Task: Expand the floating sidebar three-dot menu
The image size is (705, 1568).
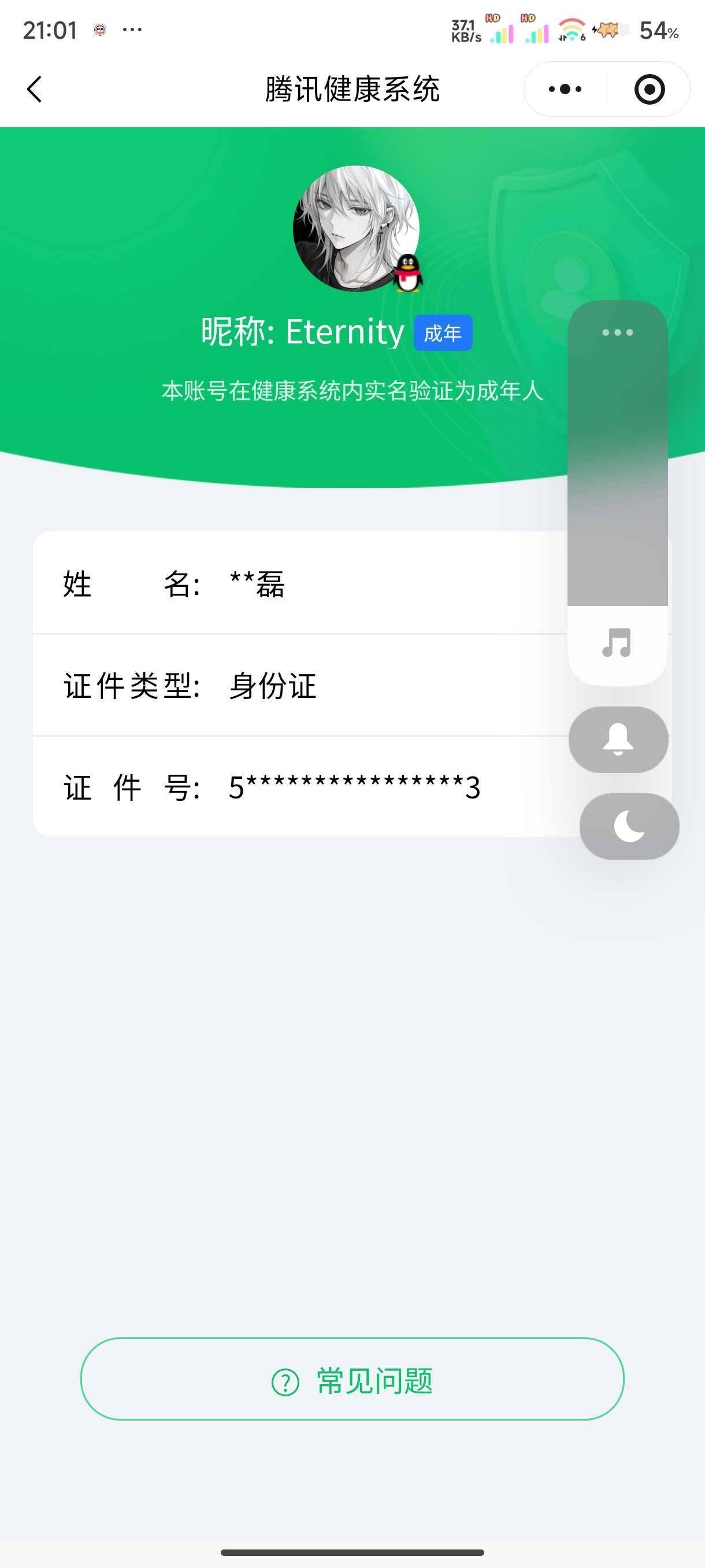Action: (x=617, y=332)
